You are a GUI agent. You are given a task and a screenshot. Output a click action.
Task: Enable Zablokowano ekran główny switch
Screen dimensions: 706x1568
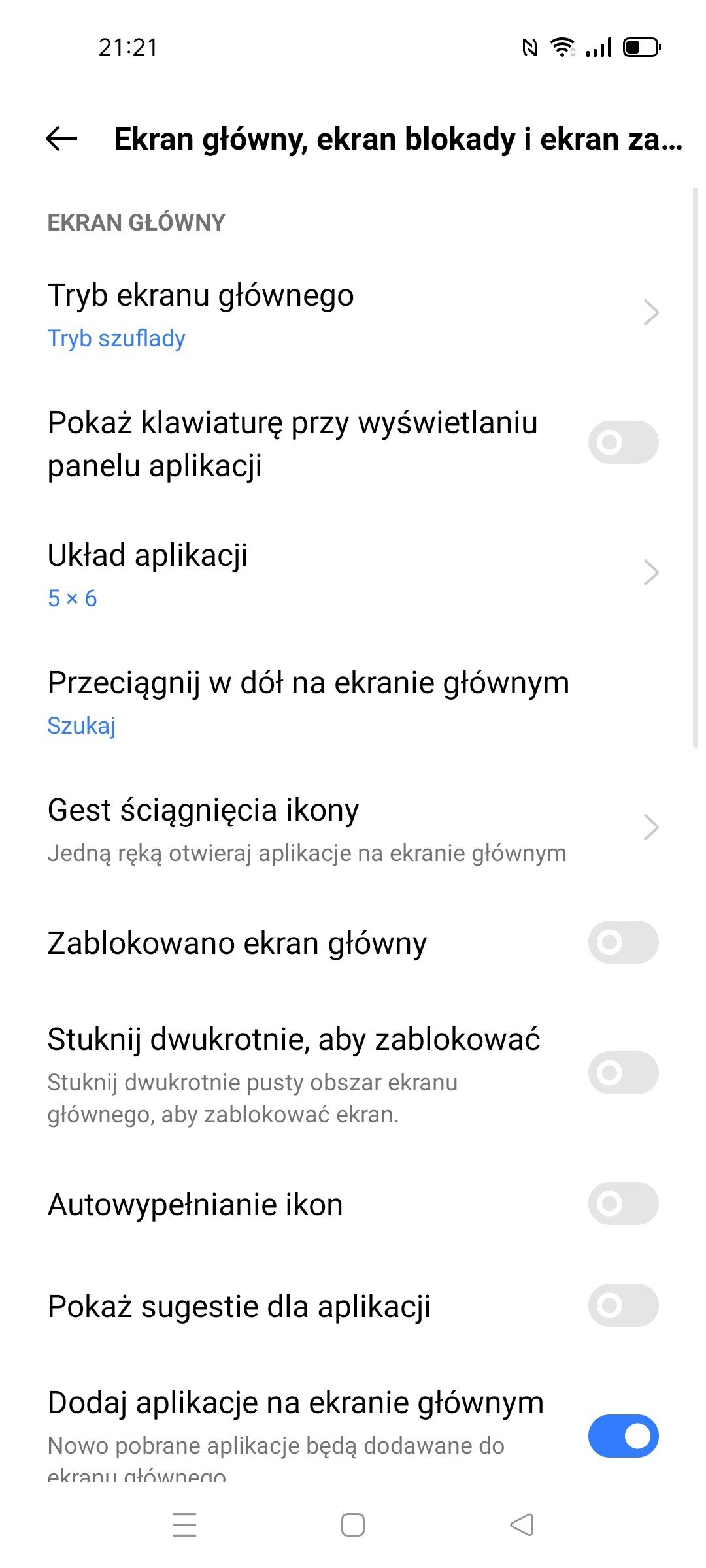623,942
